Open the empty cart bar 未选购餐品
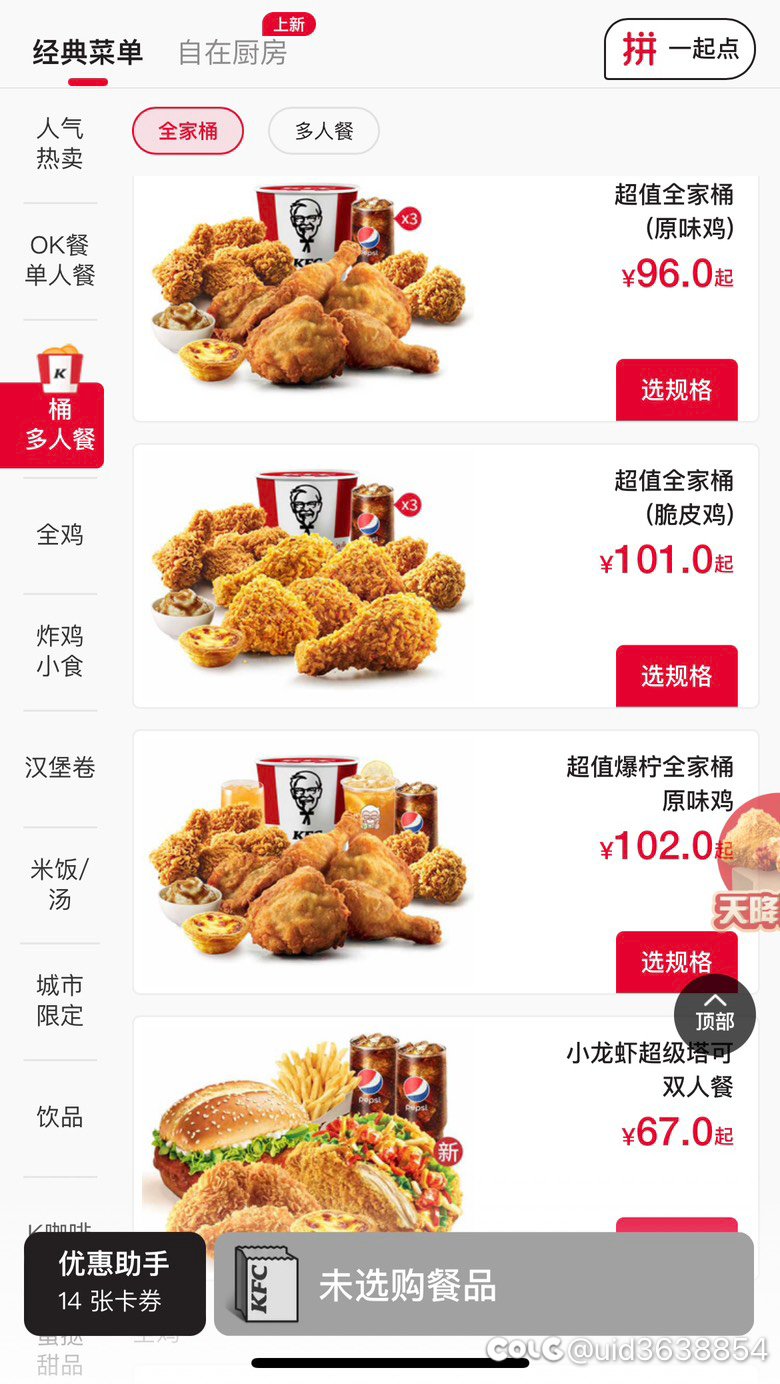780x1384 pixels. click(x=484, y=1284)
